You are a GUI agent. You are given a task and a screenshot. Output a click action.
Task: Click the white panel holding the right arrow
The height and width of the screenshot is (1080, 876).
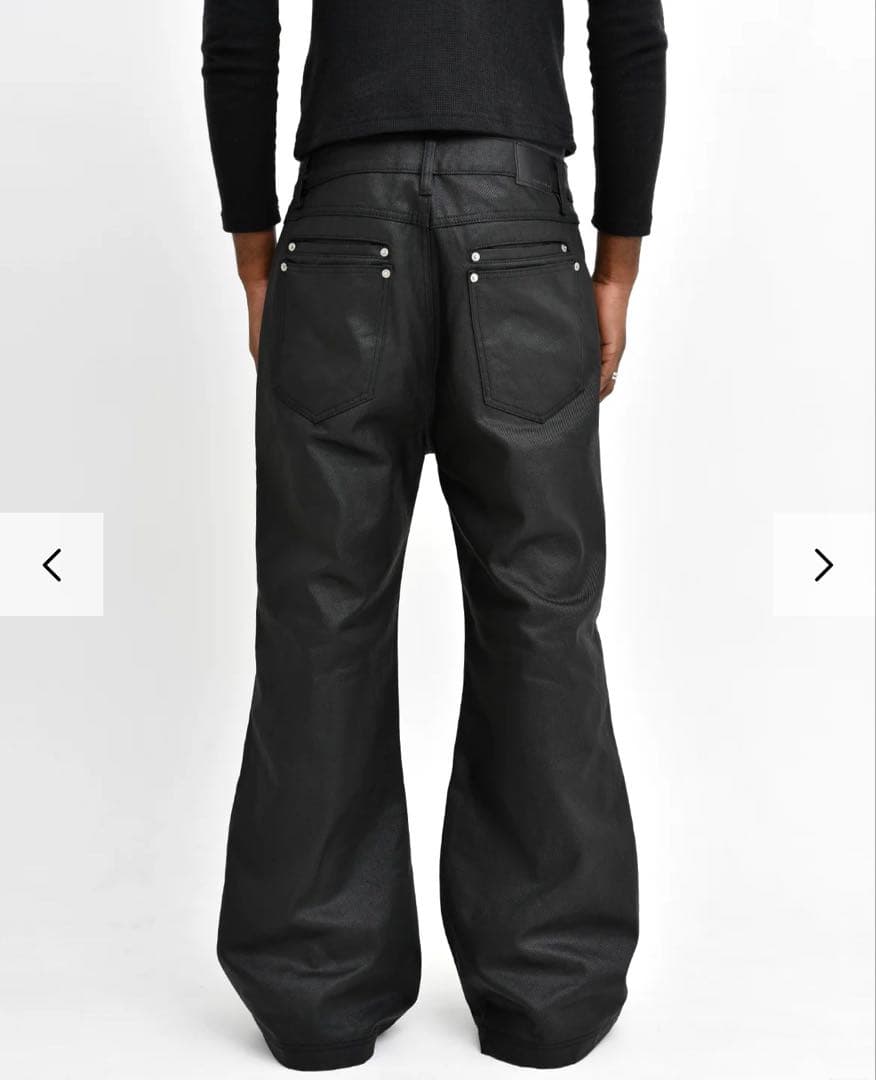[823, 563]
